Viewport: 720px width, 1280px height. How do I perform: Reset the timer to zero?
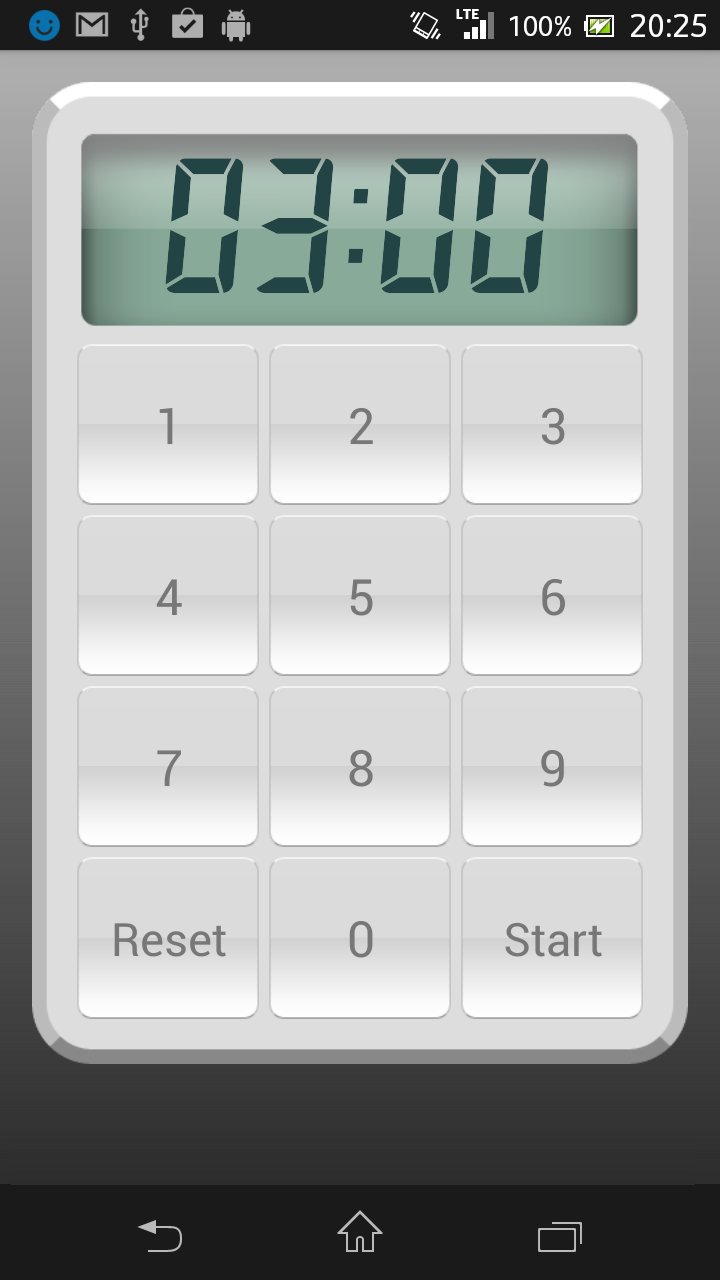pyautogui.click(x=167, y=938)
